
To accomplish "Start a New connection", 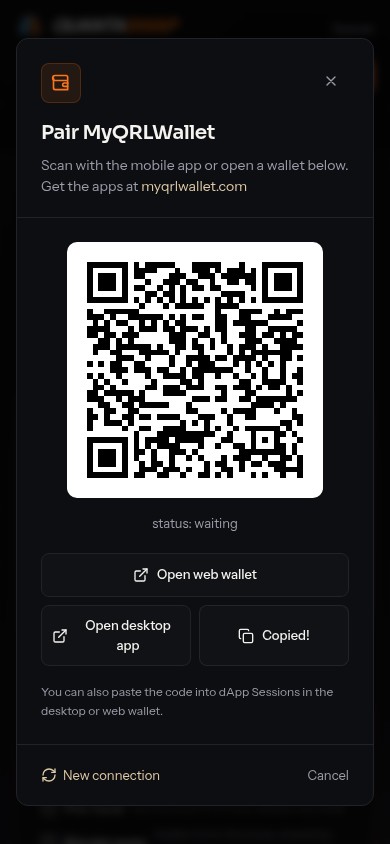I will (x=101, y=775).
